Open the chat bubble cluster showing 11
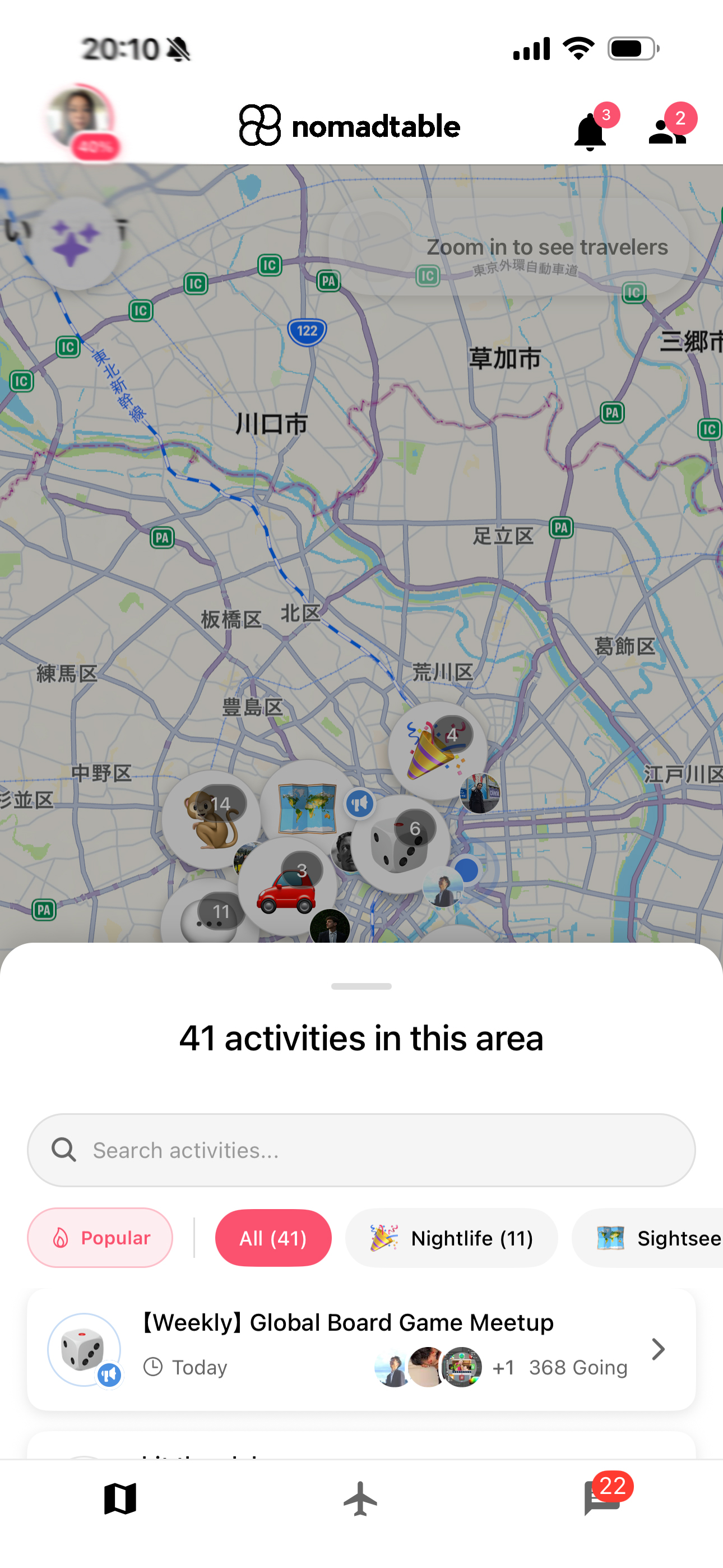This screenshot has width=723, height=1568. tap(211, 911)
